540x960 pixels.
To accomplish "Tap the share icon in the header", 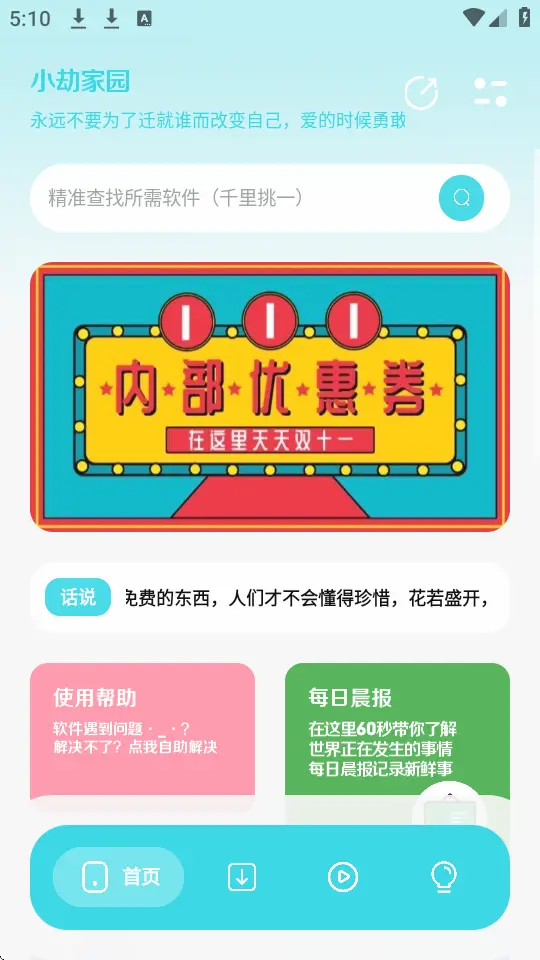I will pos(421,93).
